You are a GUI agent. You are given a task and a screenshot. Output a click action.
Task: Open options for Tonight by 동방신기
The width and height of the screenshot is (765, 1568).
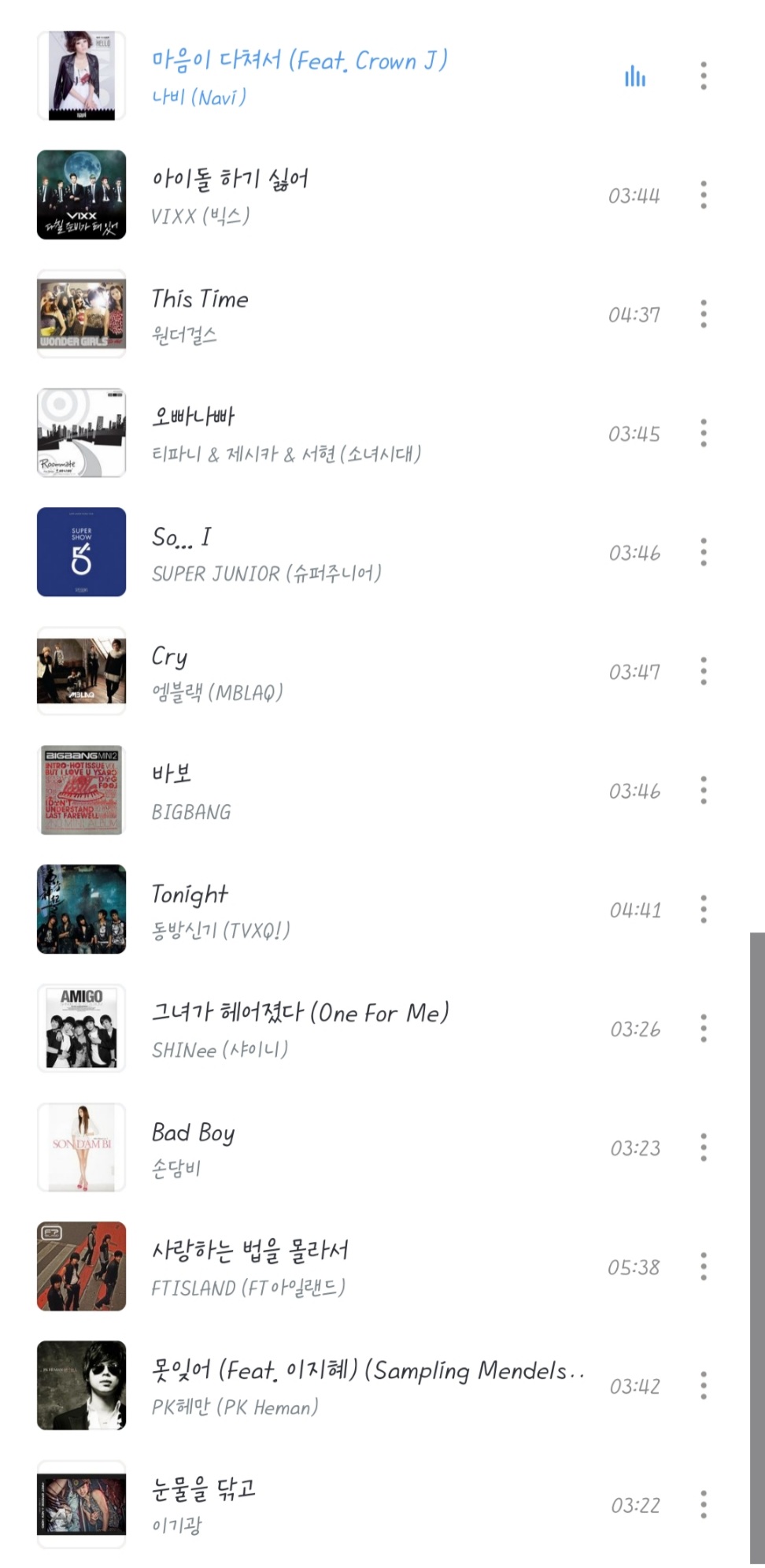(x=703, y=910)
